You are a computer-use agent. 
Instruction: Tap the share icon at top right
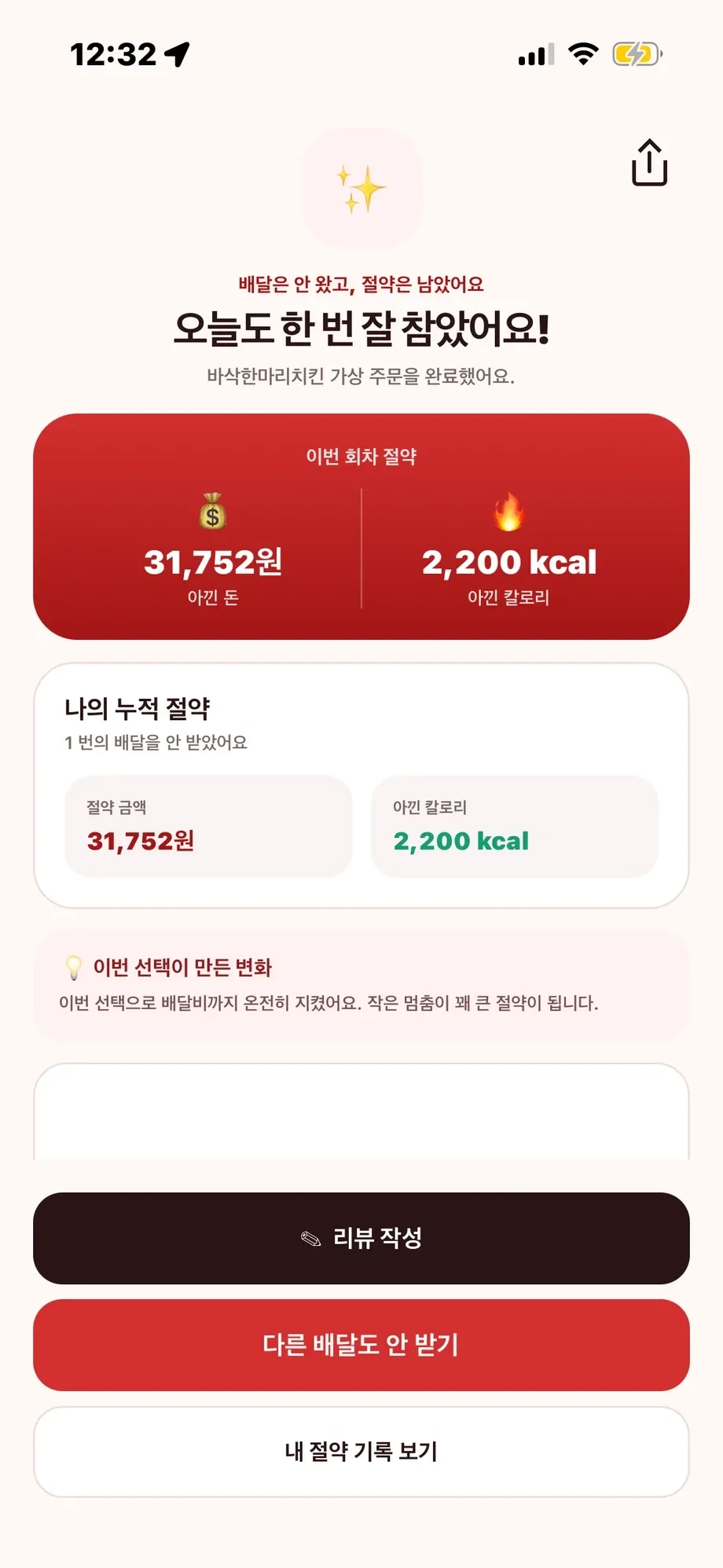pyautogui.click(x=649, y=163)
